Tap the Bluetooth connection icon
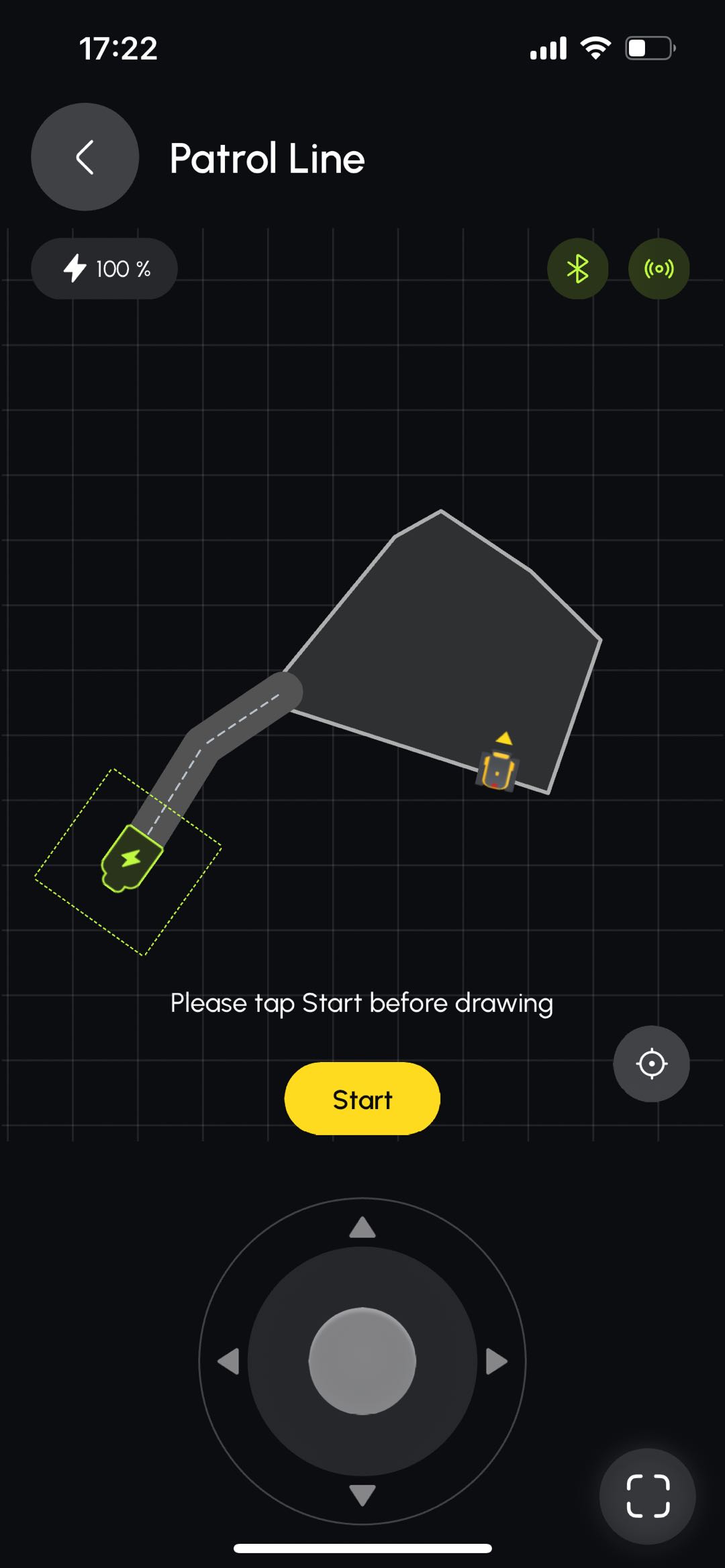Screen dimensions: 725x1568 click(x=577, y=269)
